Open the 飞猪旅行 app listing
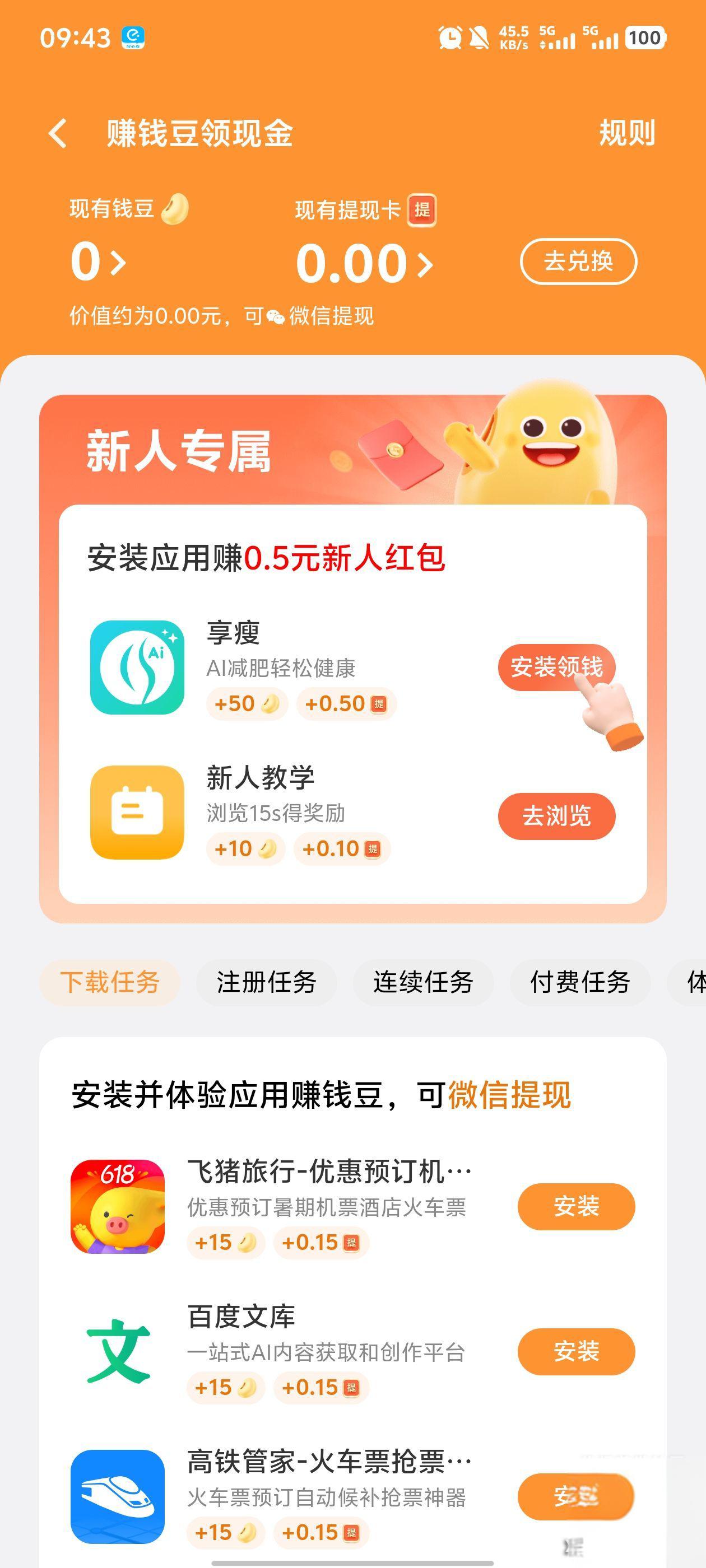706x1568 pixels. tap(329, 1172)
